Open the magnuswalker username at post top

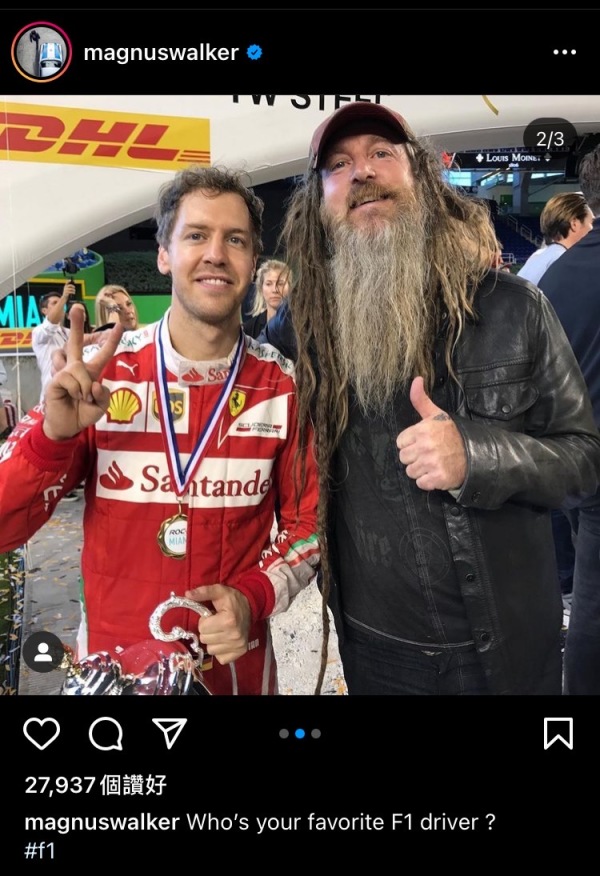coord(161,52)
